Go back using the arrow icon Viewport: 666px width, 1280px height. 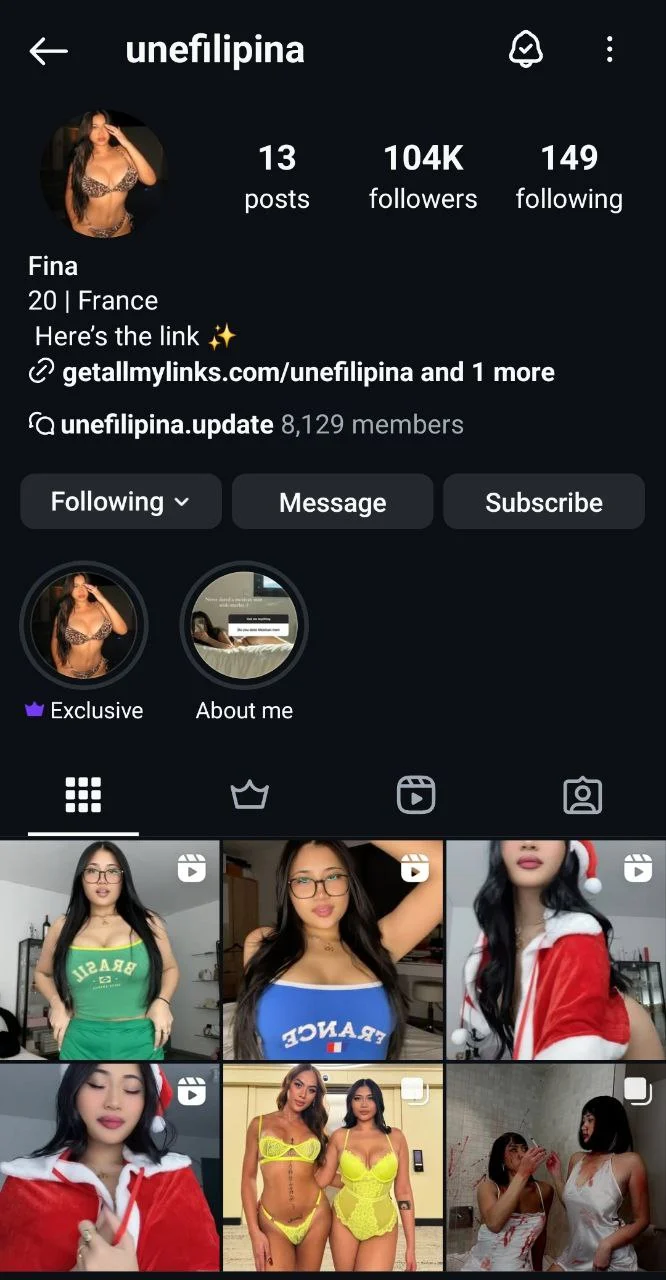point(48,51)
